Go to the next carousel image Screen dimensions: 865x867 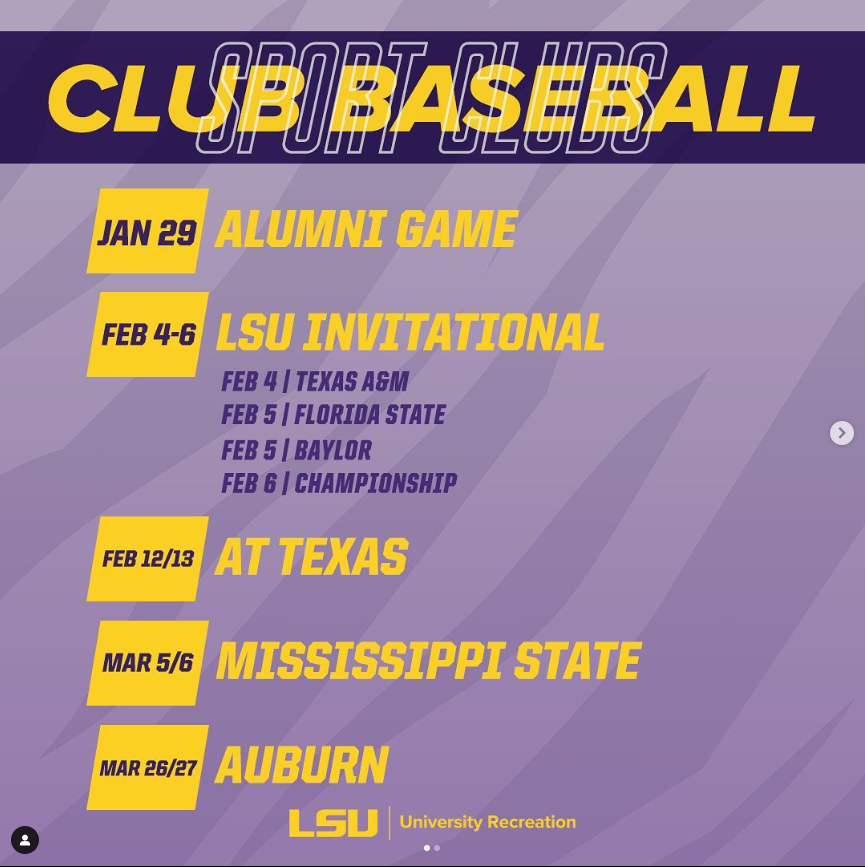click(841, 433)
